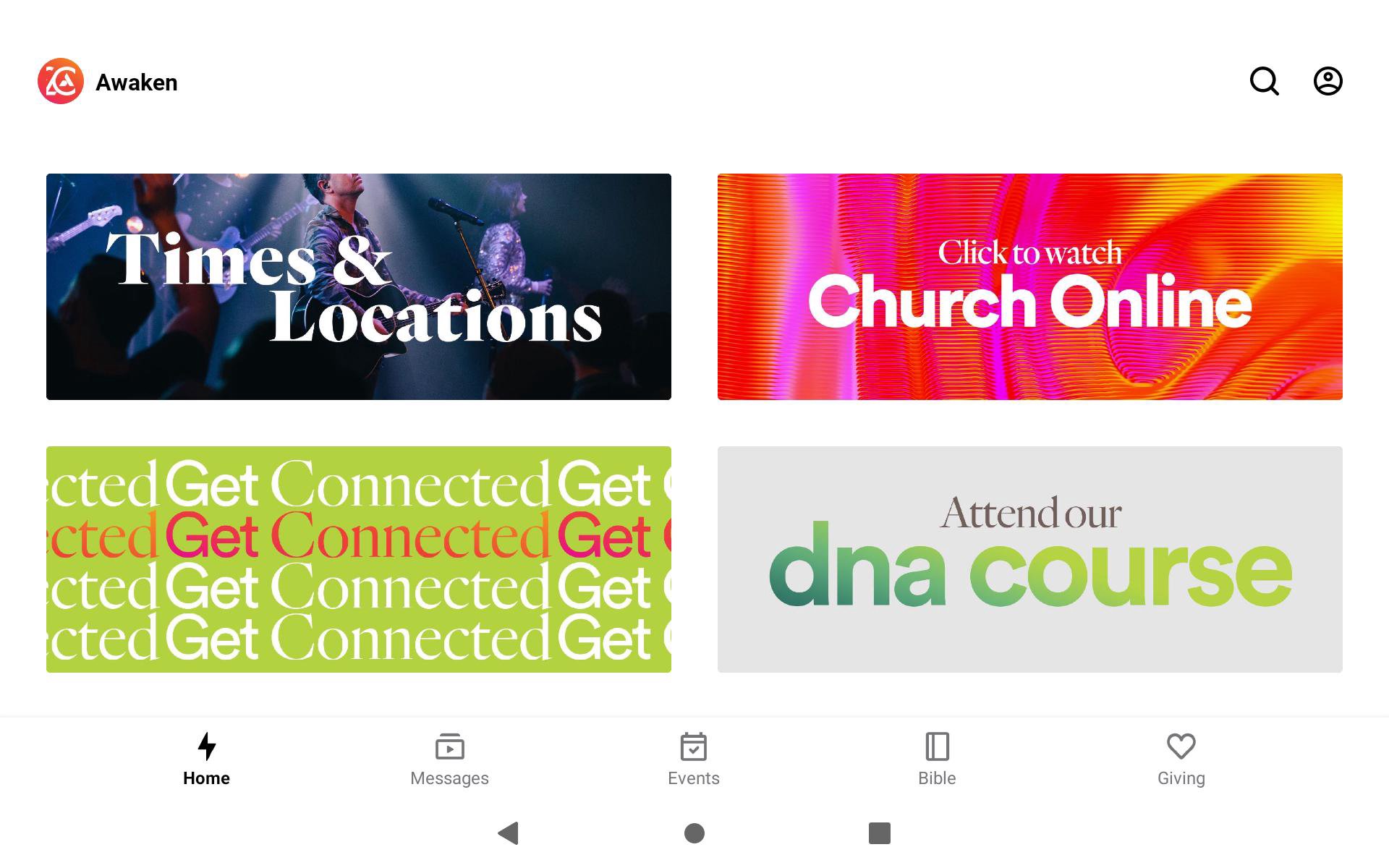The height and width of the screenshot is (868, 1389).
Task: Go to the Events tab
Action: click(693, 759)
